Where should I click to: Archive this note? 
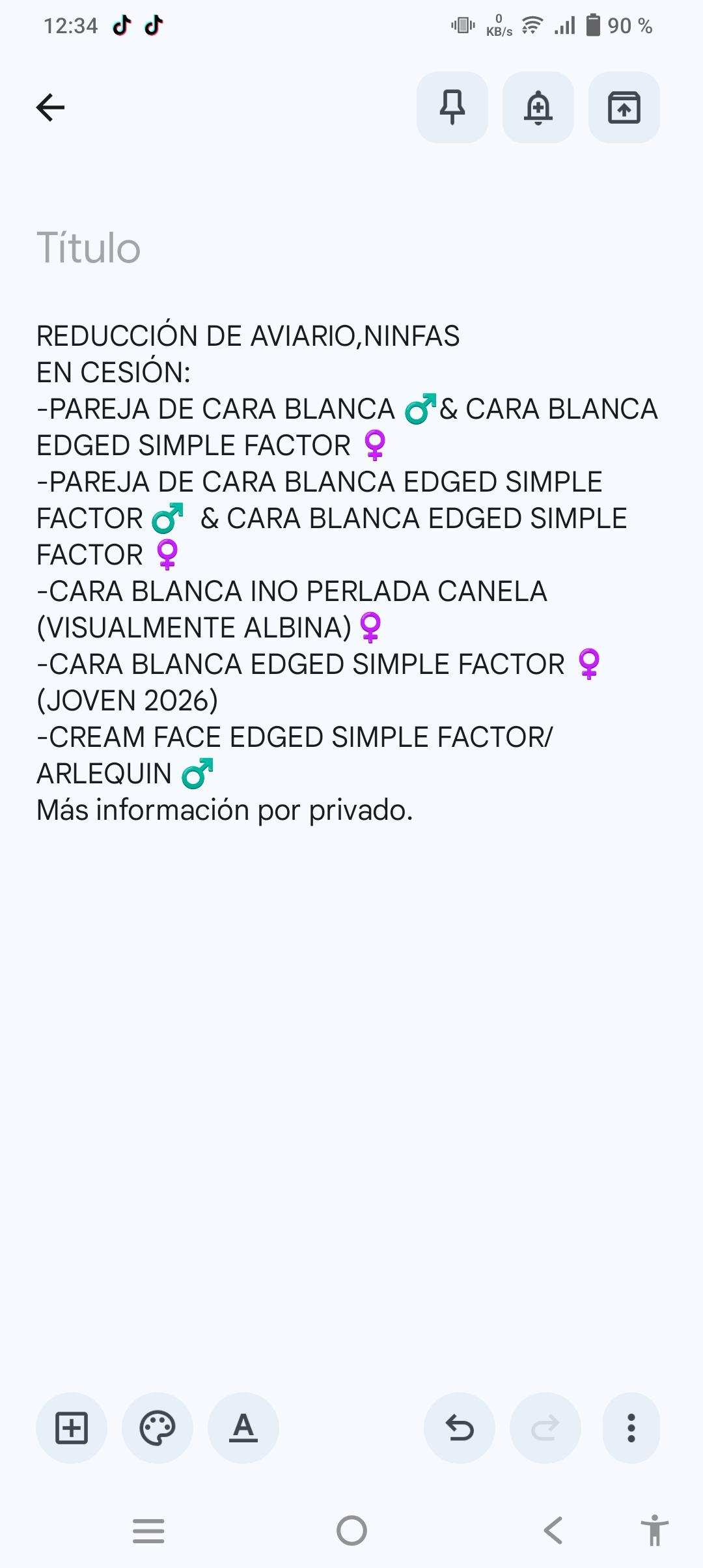[x=624, y=107]
